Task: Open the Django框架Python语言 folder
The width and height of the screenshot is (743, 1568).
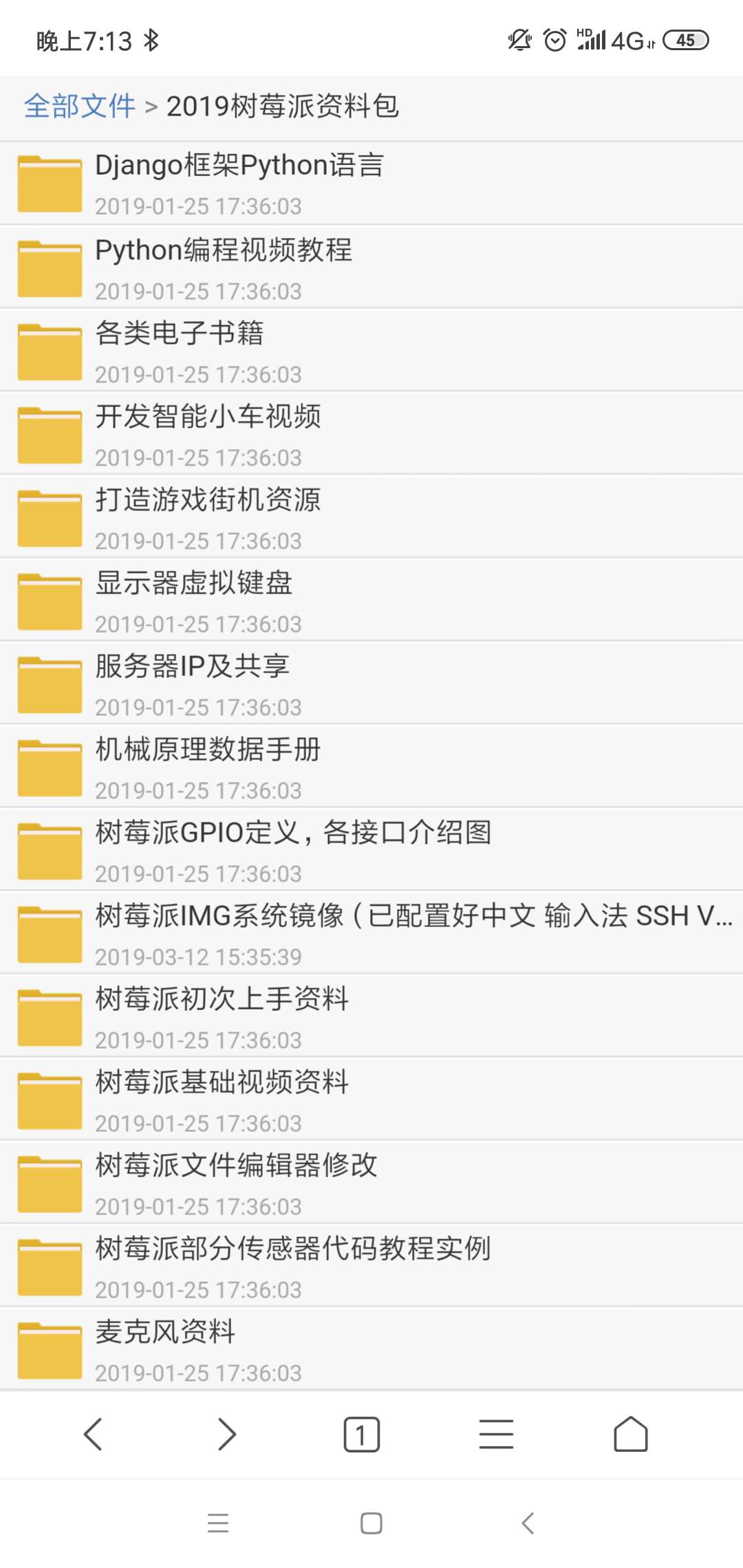Action: 371,184
